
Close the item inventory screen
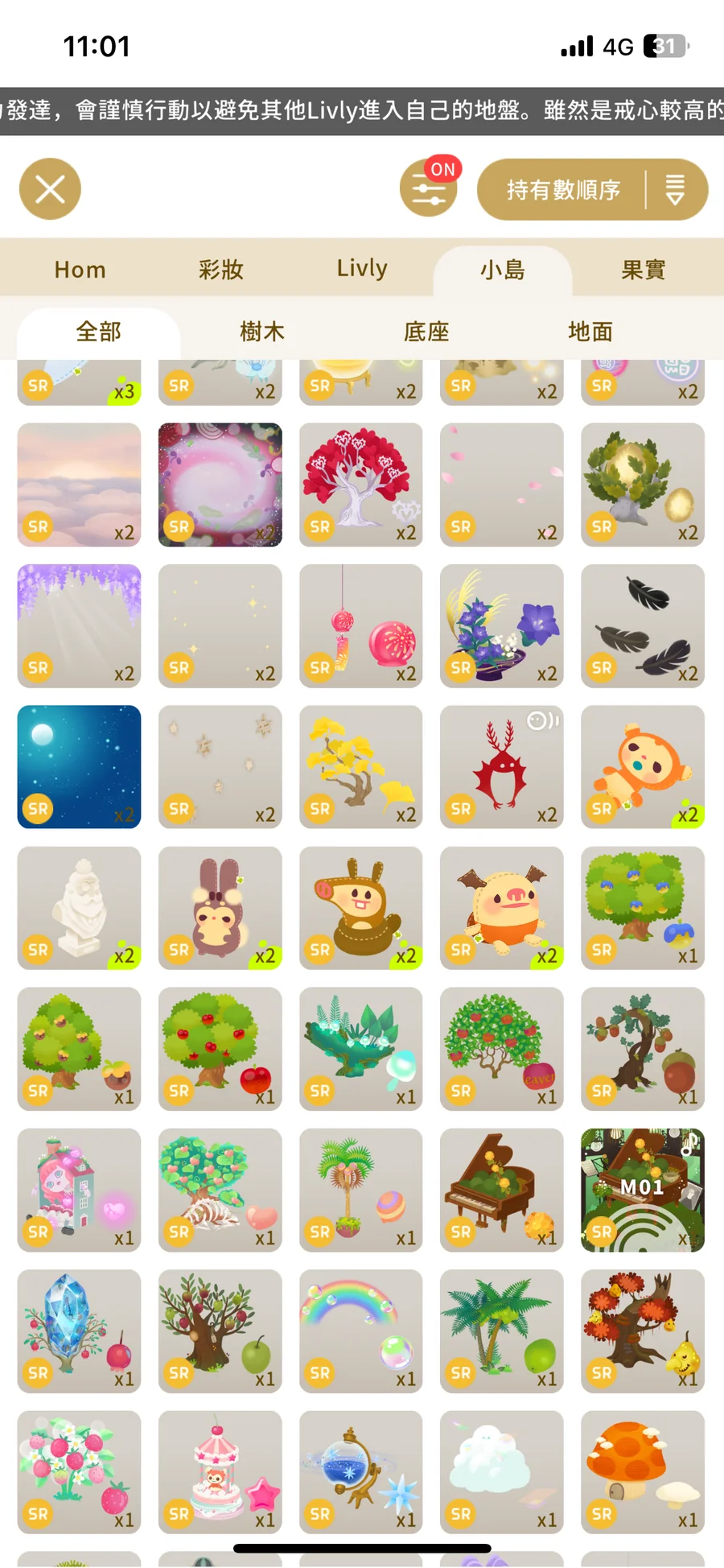pyautogui.click(x=50, y=189)
